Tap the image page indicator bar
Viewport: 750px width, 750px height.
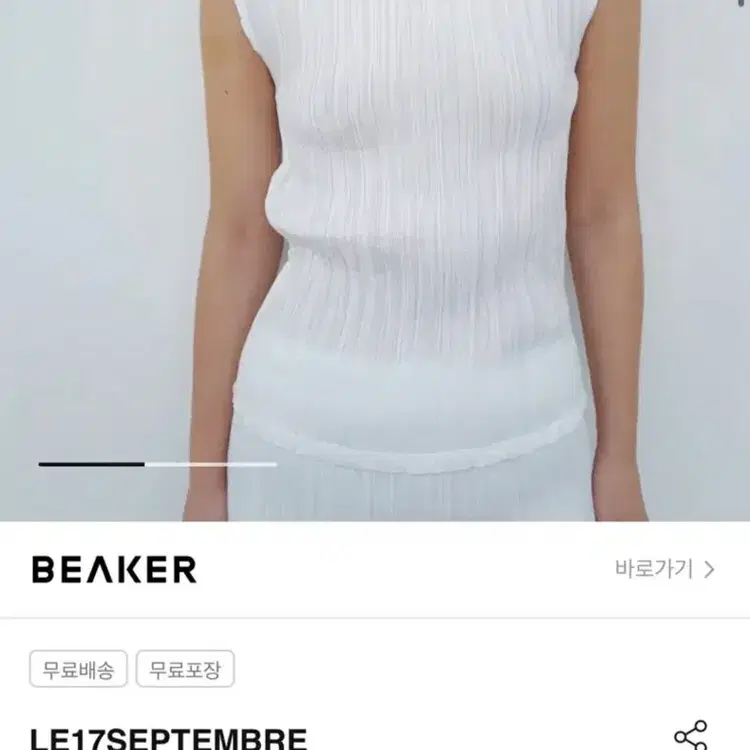click(158, 464)
